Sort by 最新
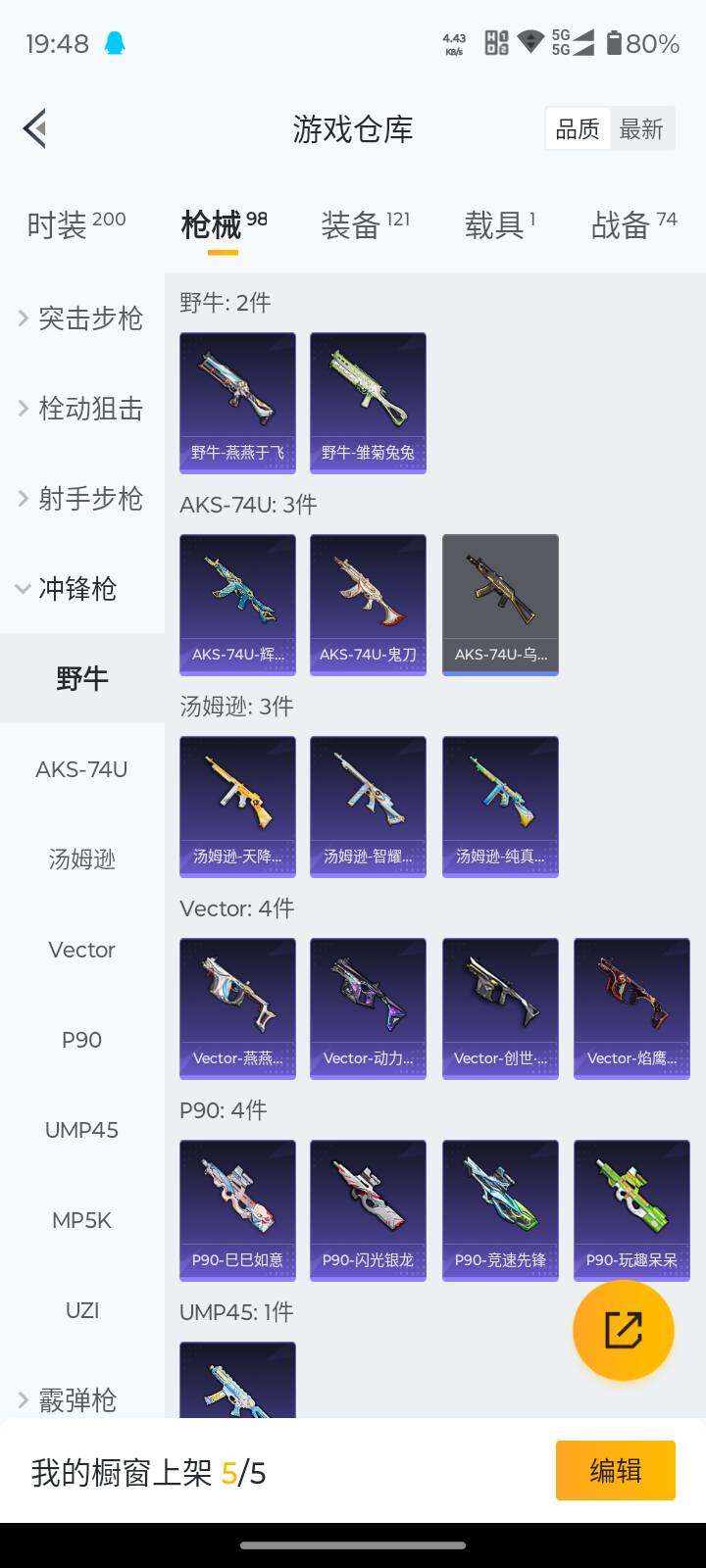The image size is (706, 1568). click(641, 129)
